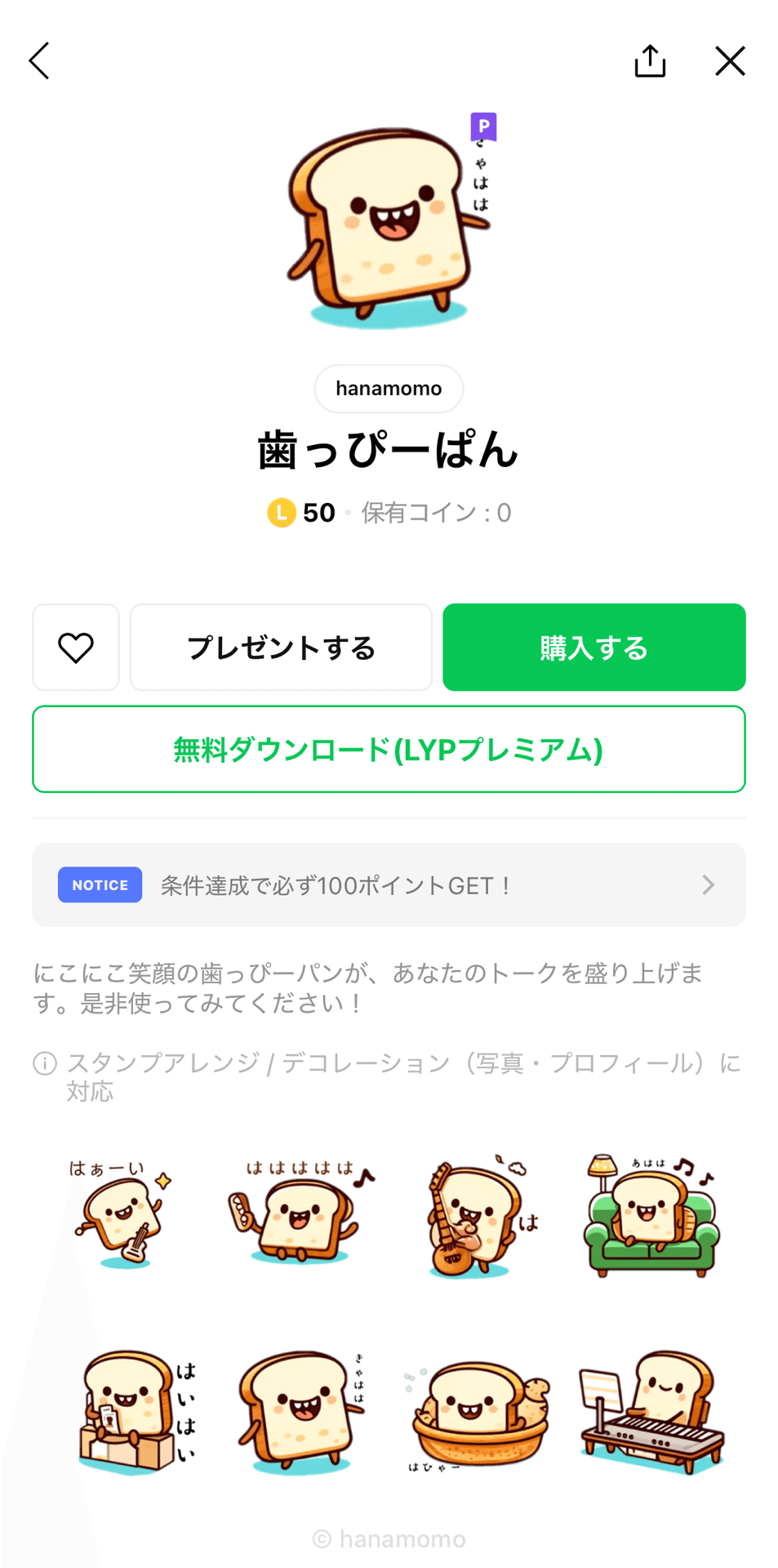Image resolution: width=778 pixels, height=1568 pixels.
Task: Expand the 100ポイントGET notice via its chevron
Action: pyautogui.click(x=707, y=884)
